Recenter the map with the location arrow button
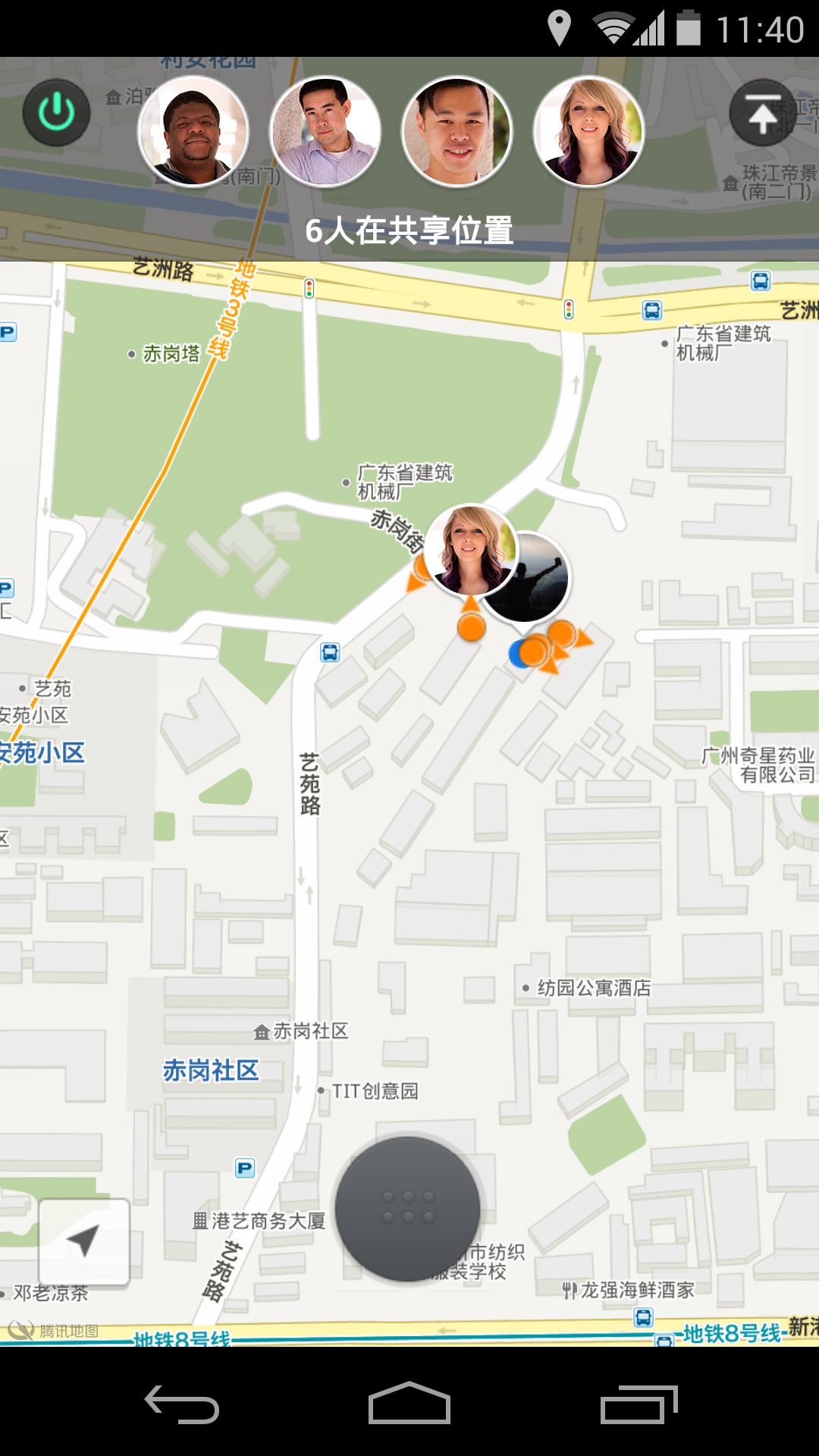 83,1241
